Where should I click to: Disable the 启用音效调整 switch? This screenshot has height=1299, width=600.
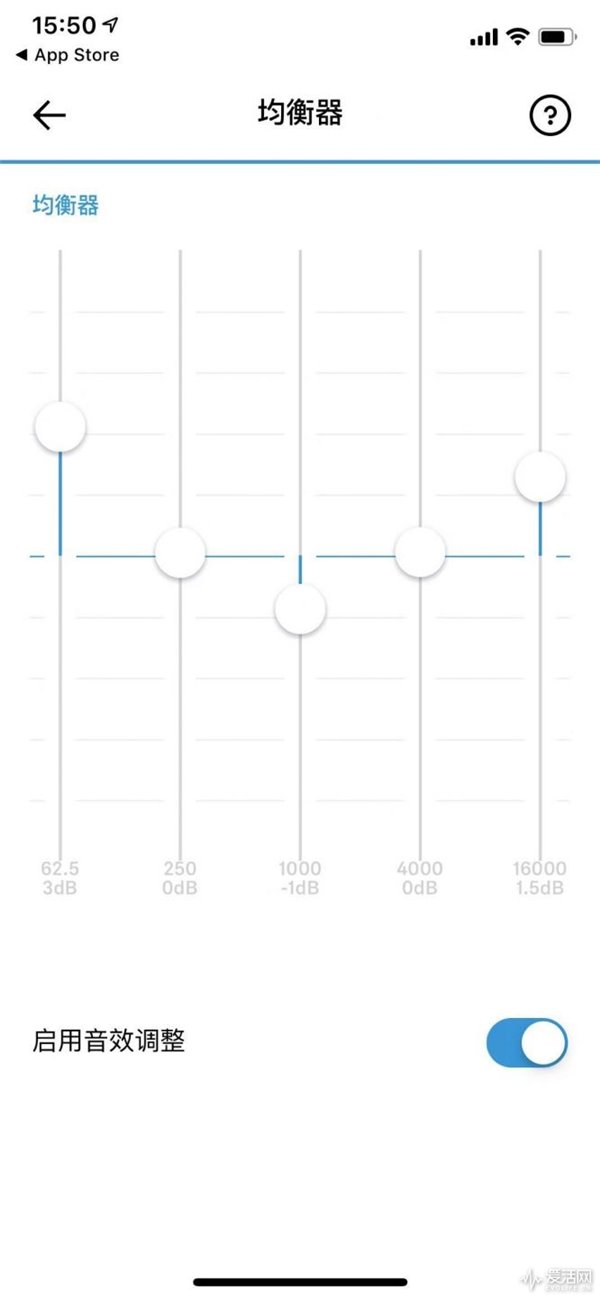526,1044
